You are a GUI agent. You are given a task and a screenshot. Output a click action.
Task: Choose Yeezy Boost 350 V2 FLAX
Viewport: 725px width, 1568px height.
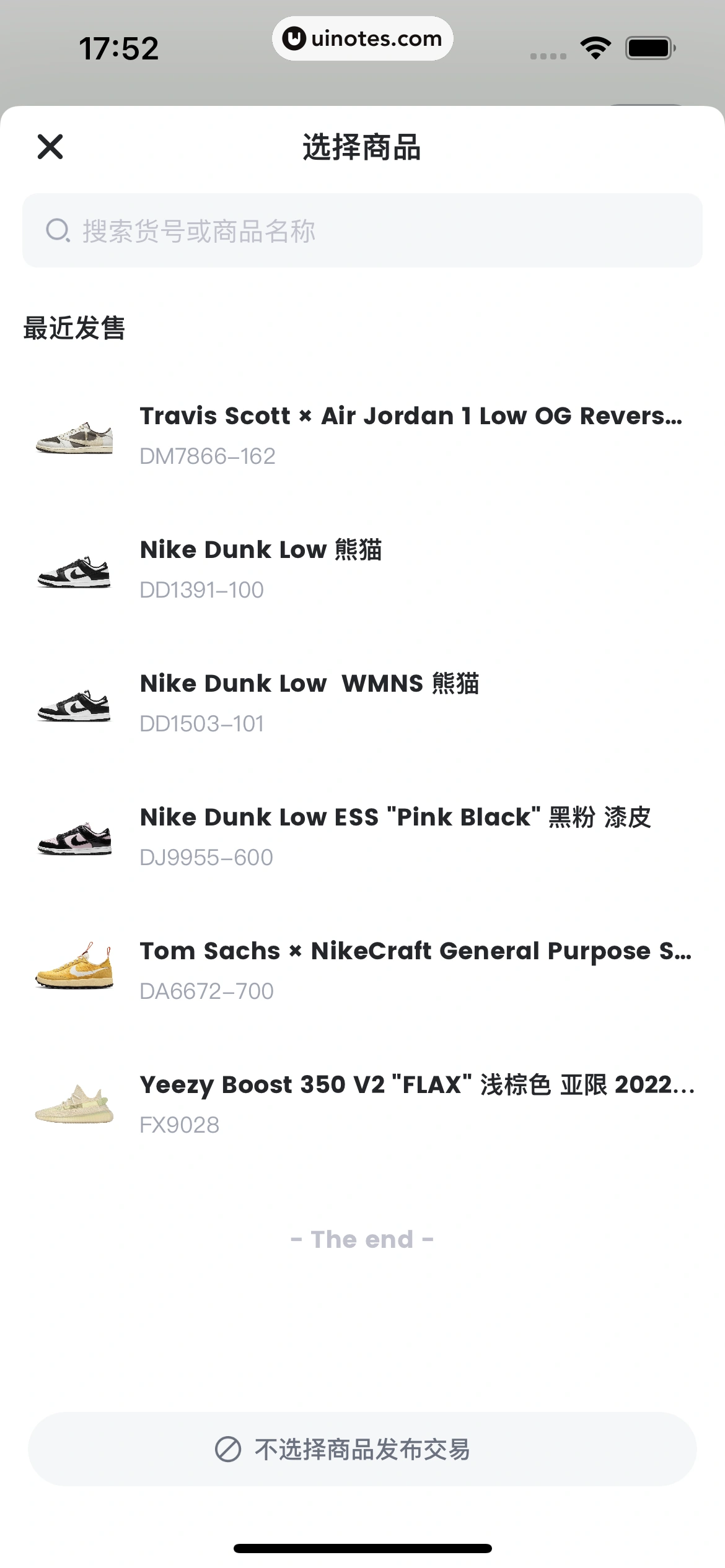point(362,1104)
